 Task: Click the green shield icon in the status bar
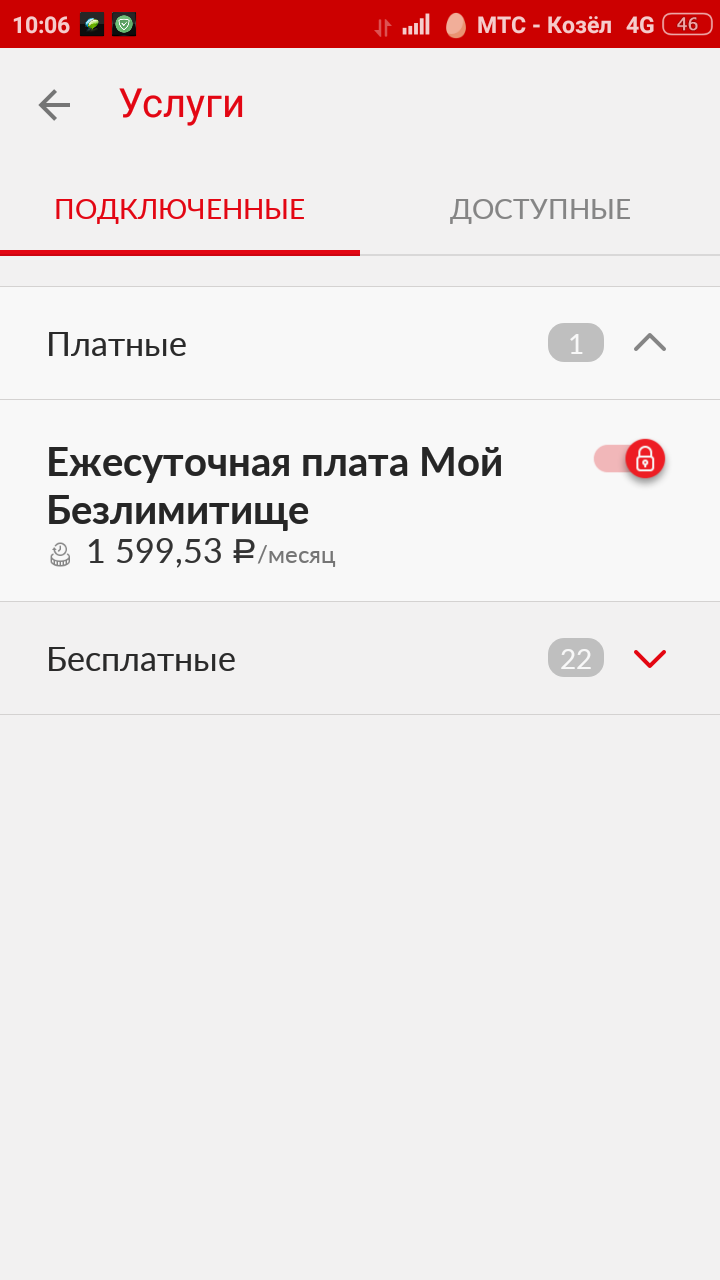(122, 22)
